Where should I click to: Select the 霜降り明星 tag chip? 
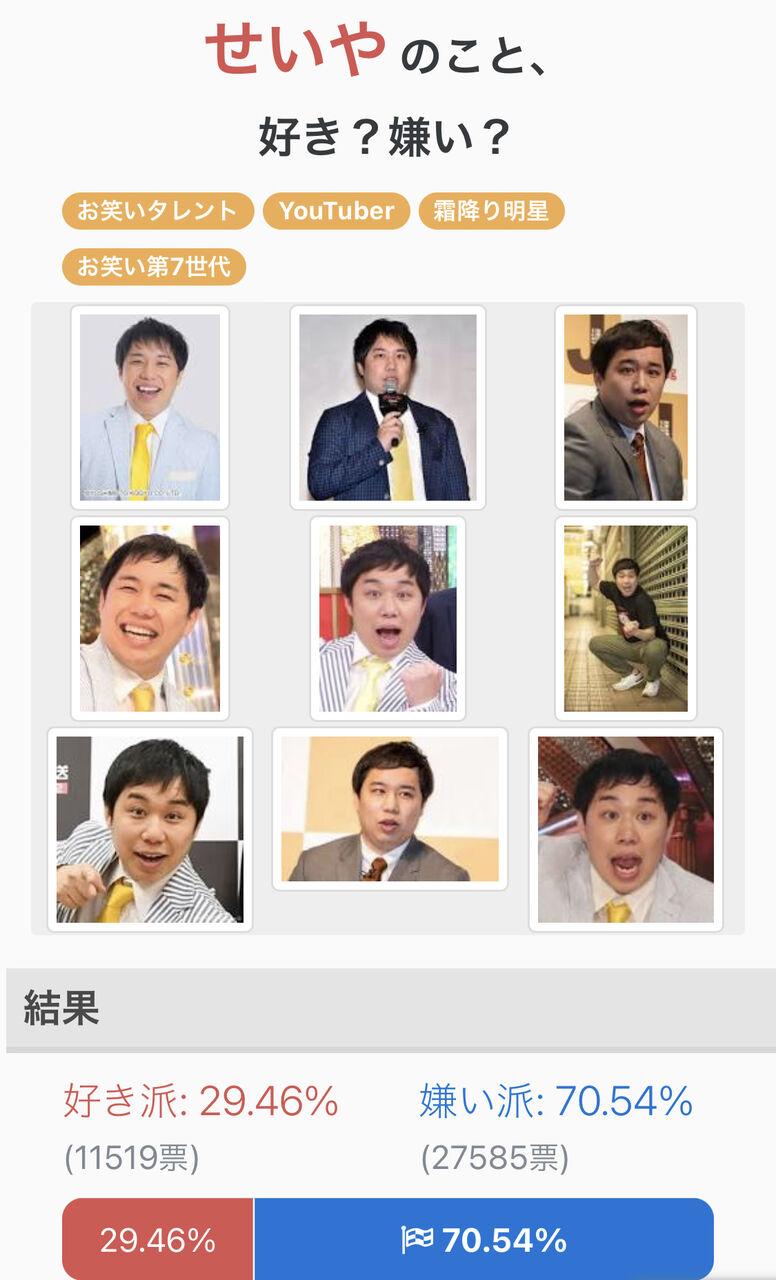click(x=491, y=211)
